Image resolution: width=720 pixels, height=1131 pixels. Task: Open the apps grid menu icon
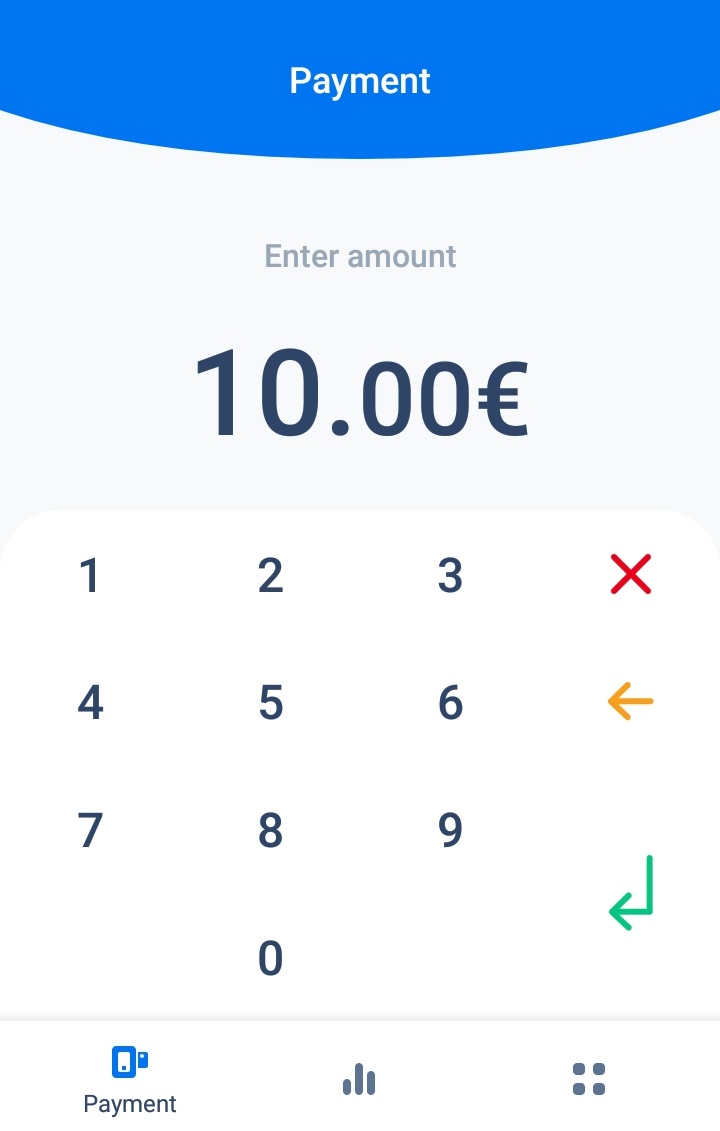point(588,1080)
